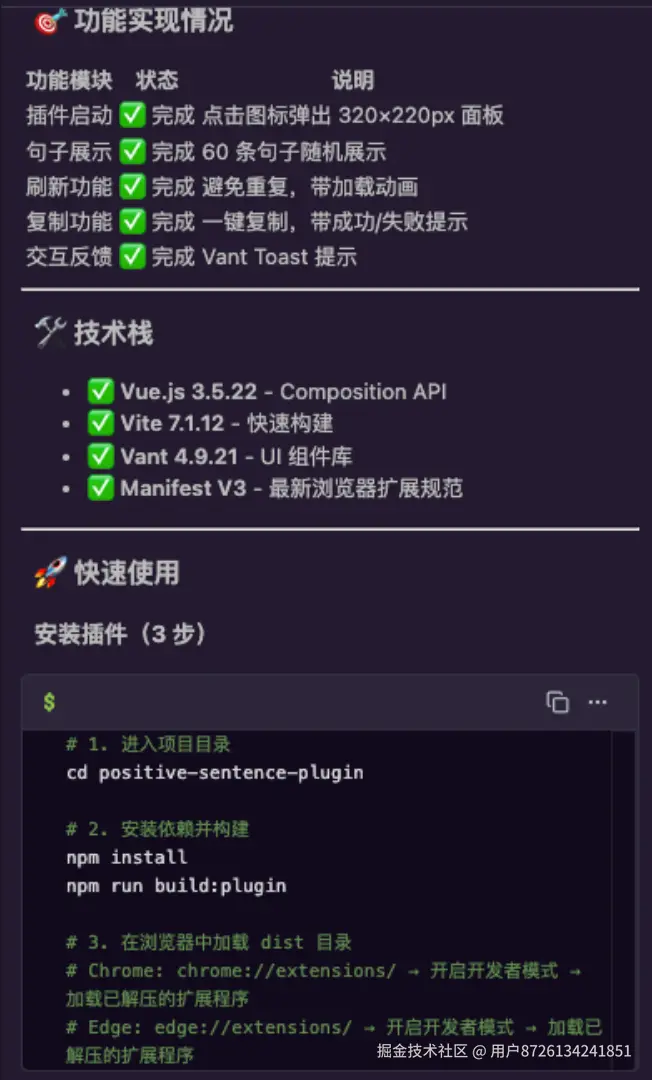This screenshot has width=652, height=1080.
Task: Open the code block's more options menu
Action: pos(598,702)
